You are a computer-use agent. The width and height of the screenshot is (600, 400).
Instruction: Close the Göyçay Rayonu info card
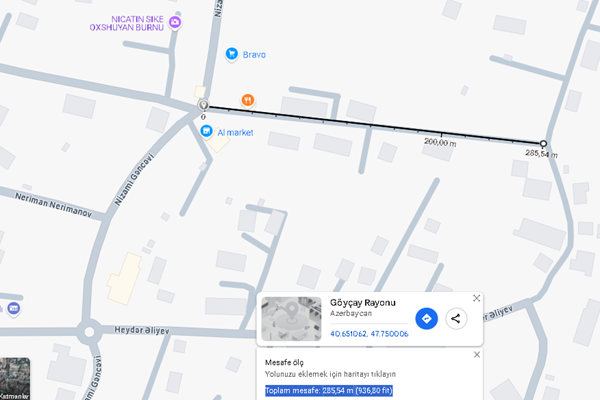point(476,298)
